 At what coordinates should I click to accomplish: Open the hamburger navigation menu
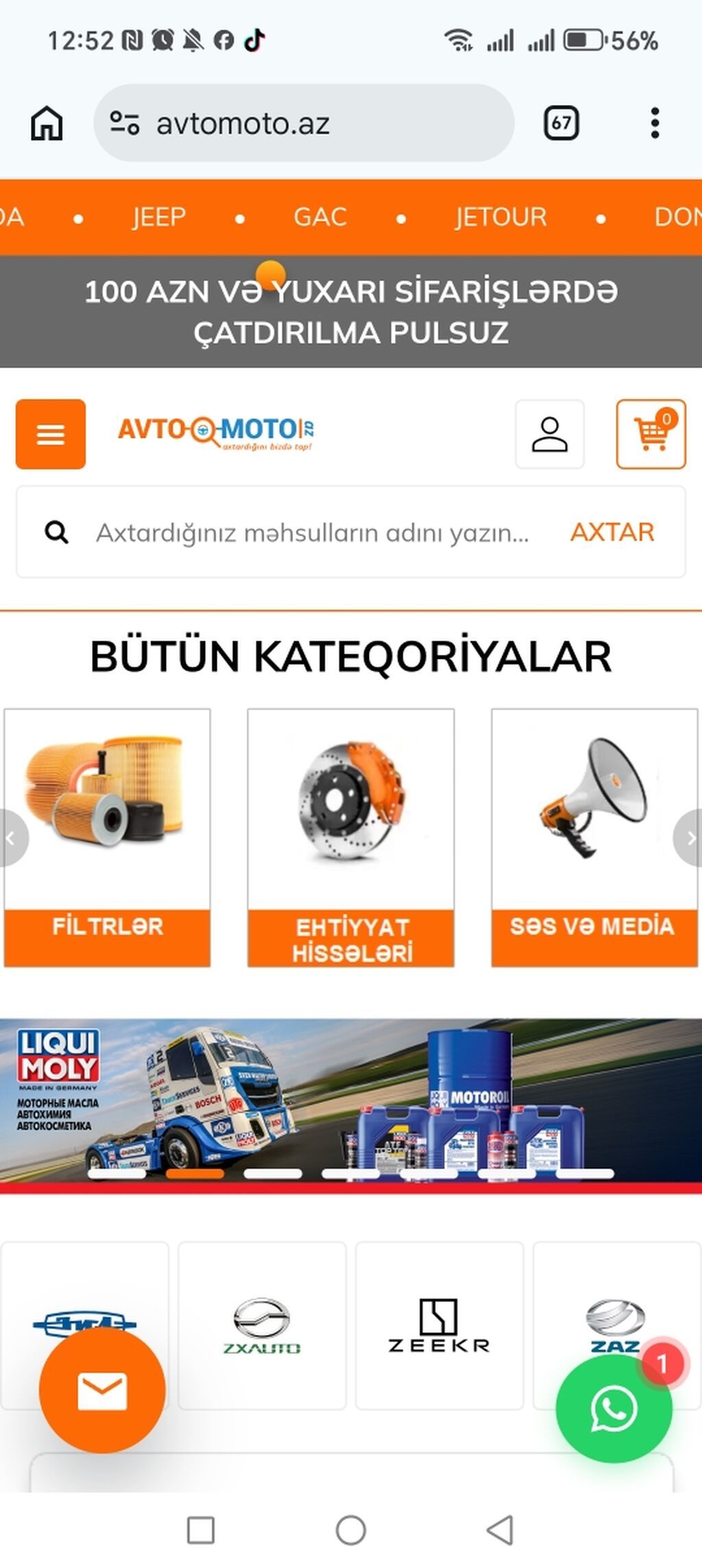pos(49,435)
